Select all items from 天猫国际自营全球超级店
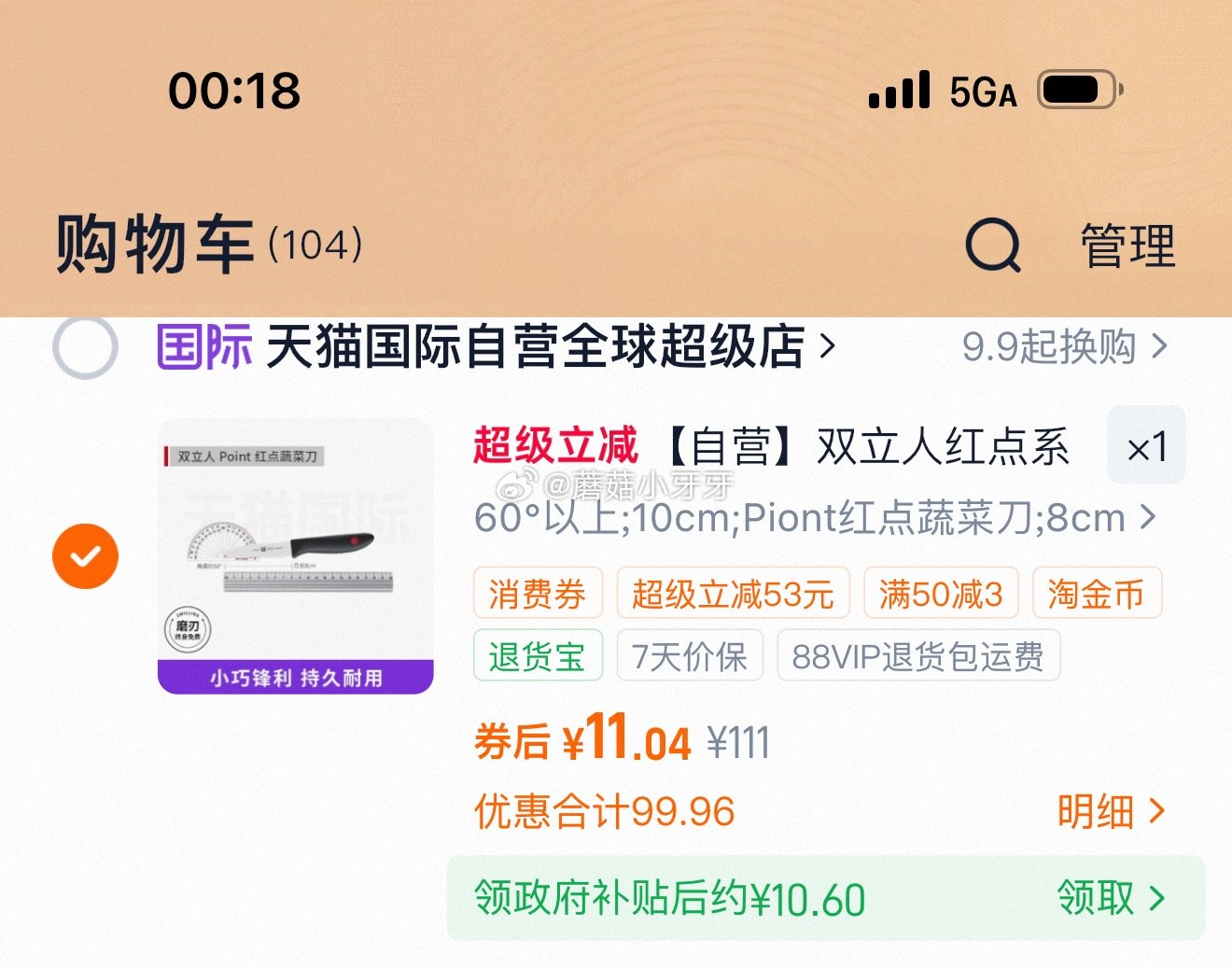 coord(85,347)
